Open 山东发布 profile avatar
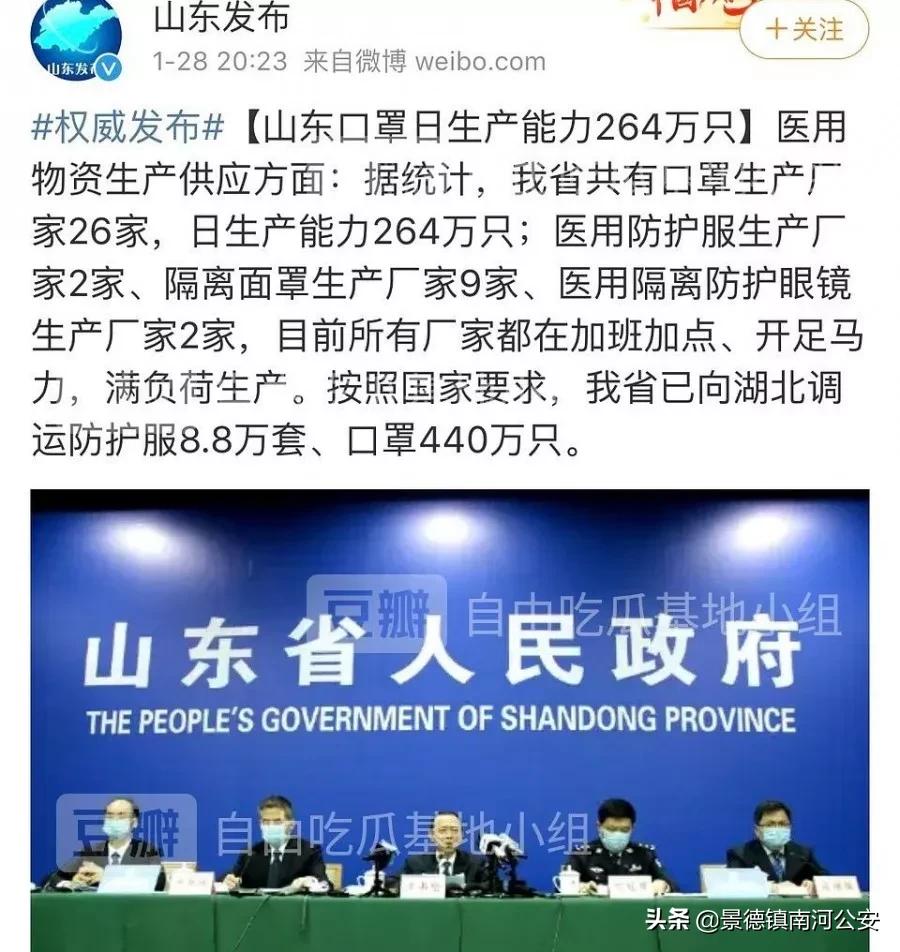The width and height of the screenshot is (900, 952). coord(76,38)
